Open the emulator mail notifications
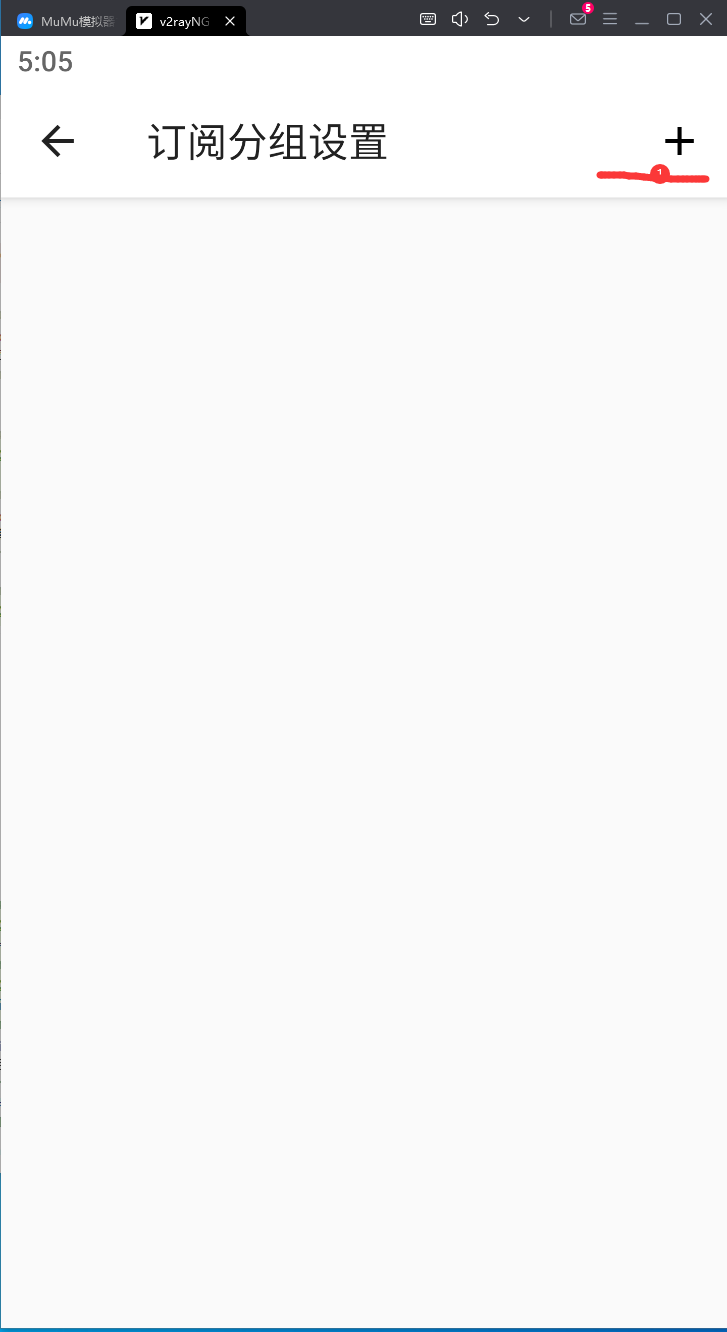Image resolution: width=727 pixels, height=1332 pixels. (x=578, y=19)
